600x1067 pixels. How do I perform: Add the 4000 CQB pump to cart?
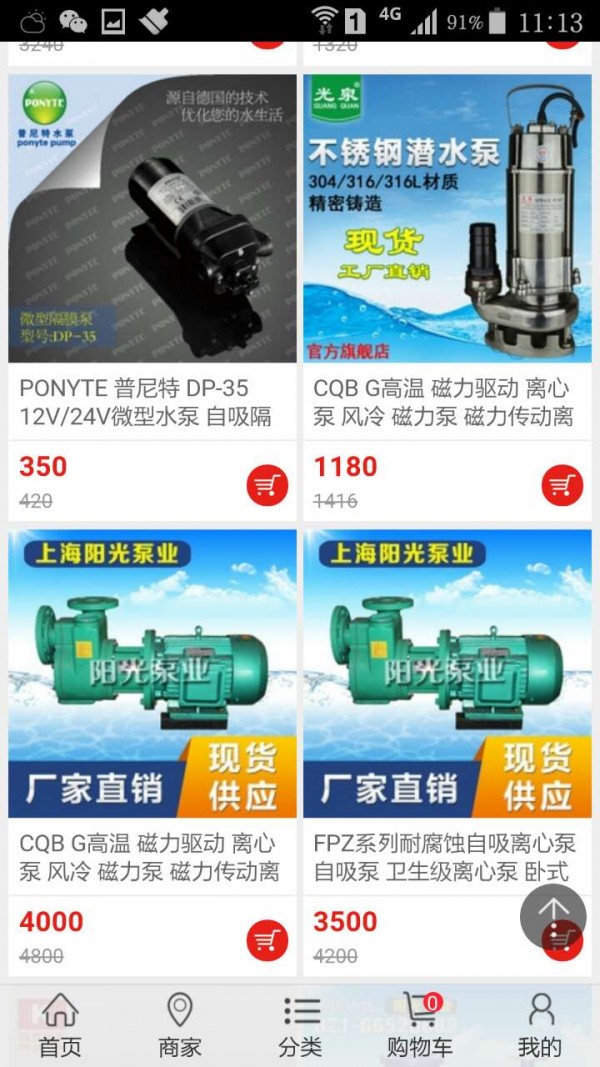point(267,941)
